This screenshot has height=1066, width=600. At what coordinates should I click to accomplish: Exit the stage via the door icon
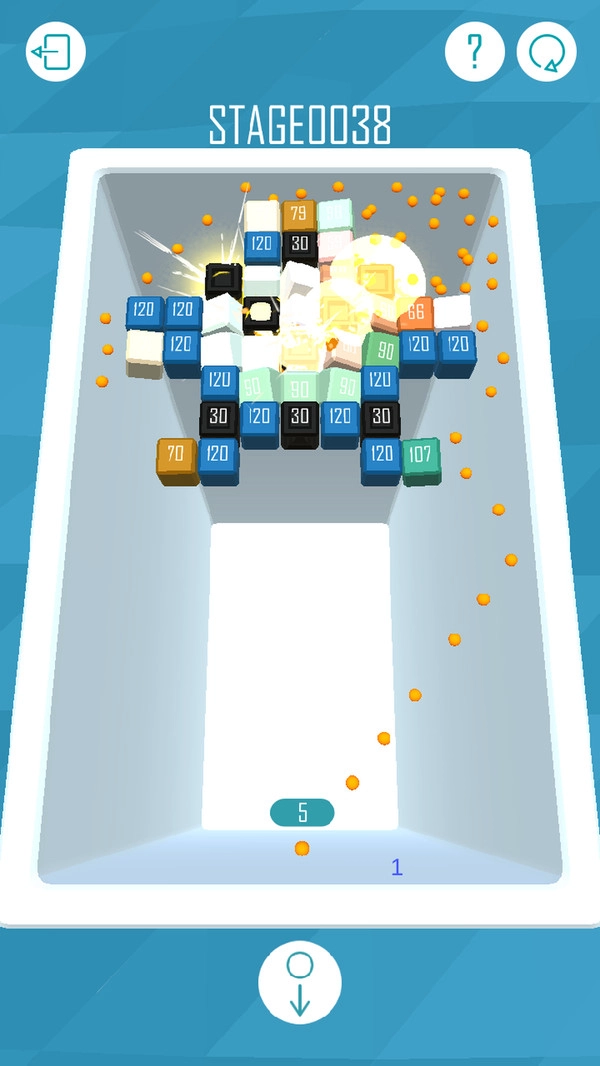click(x=55, y=52)
